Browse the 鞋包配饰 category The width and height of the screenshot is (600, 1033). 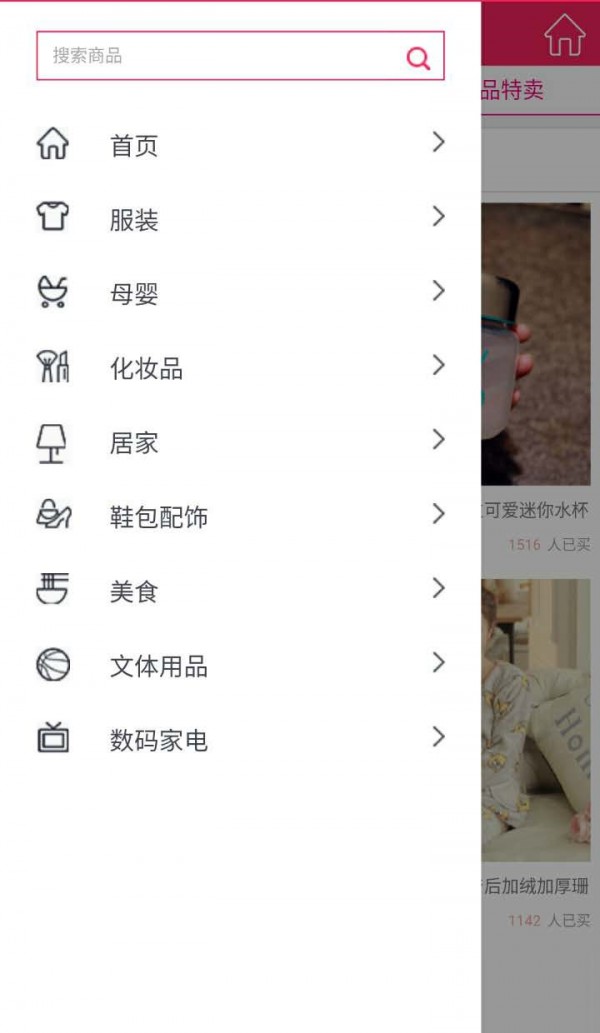(240, 517)
